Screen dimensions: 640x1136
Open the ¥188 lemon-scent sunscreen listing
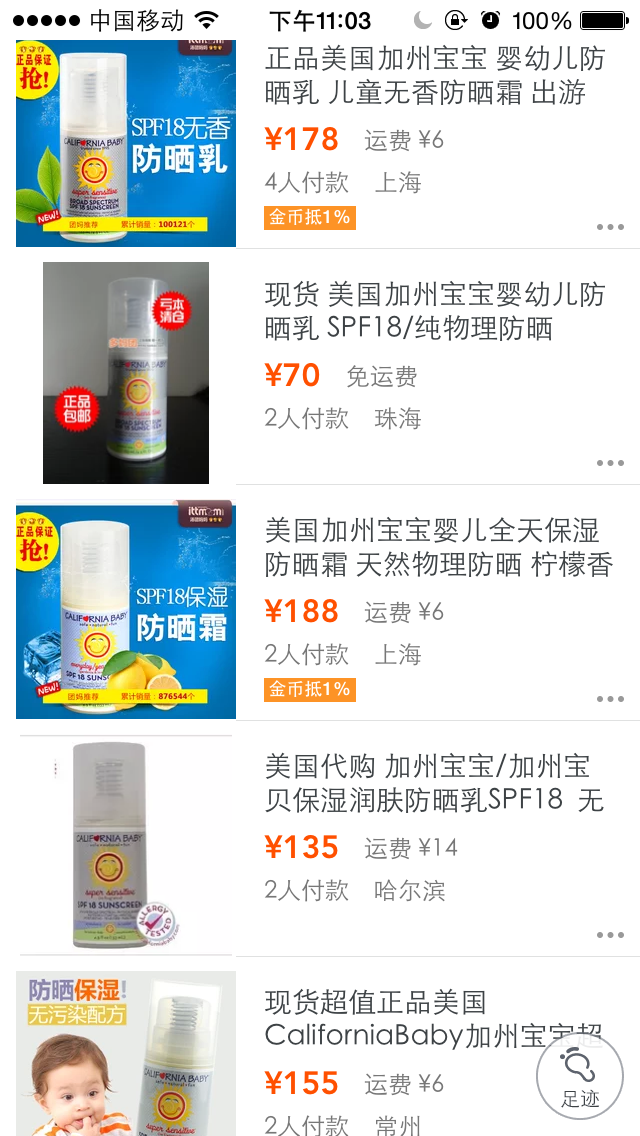click(x=320, y=603)
